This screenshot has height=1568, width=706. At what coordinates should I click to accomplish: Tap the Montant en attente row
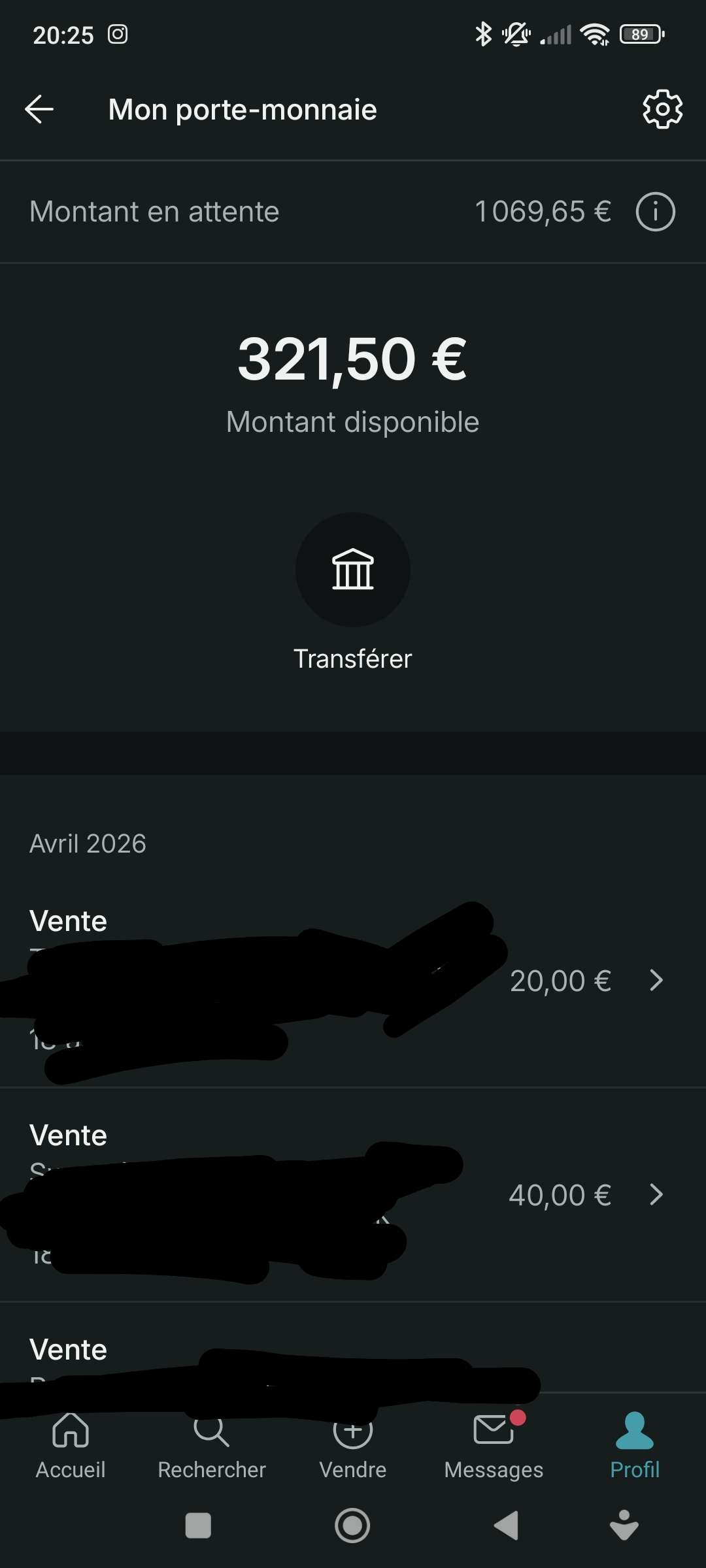point(261,211)
